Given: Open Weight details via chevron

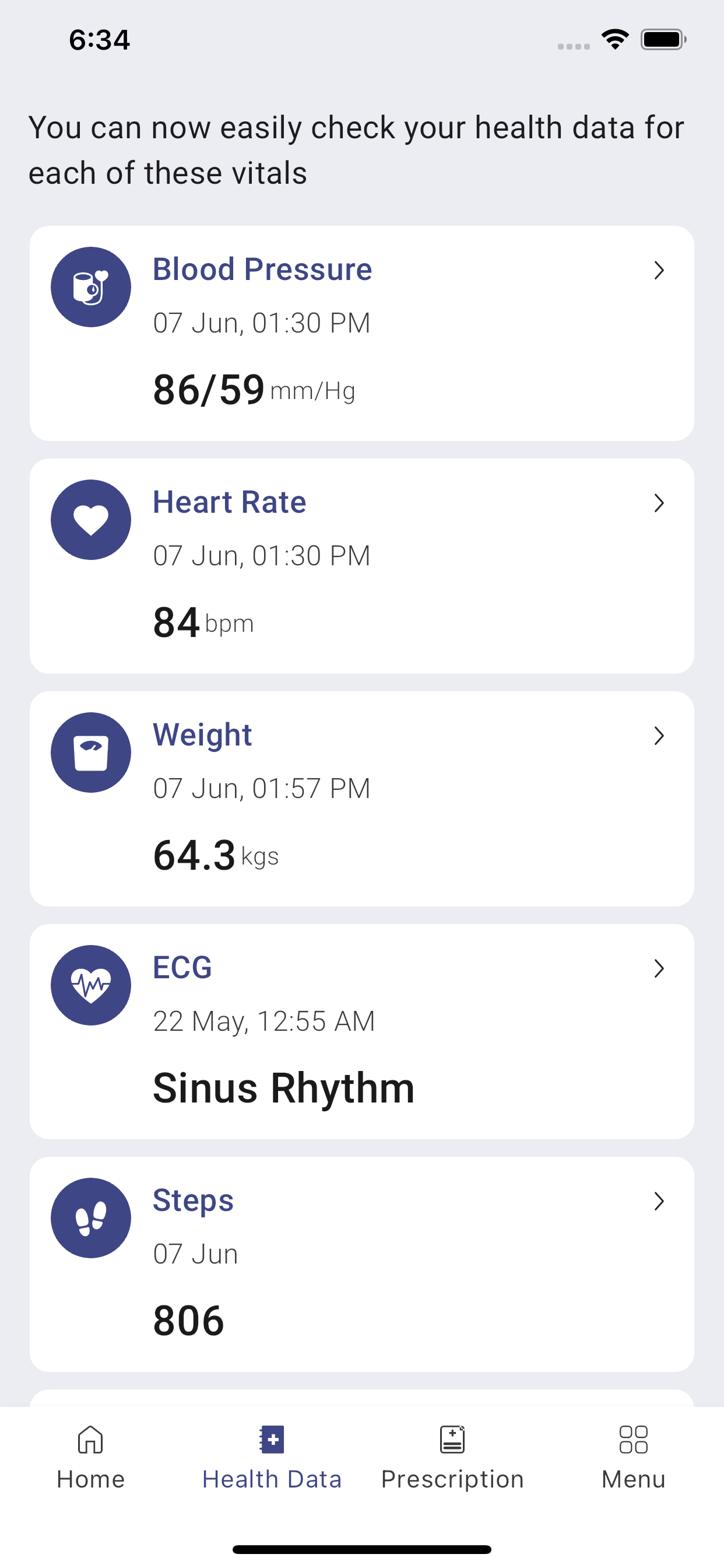Looking at the screenshot, I should coord(659,737).
